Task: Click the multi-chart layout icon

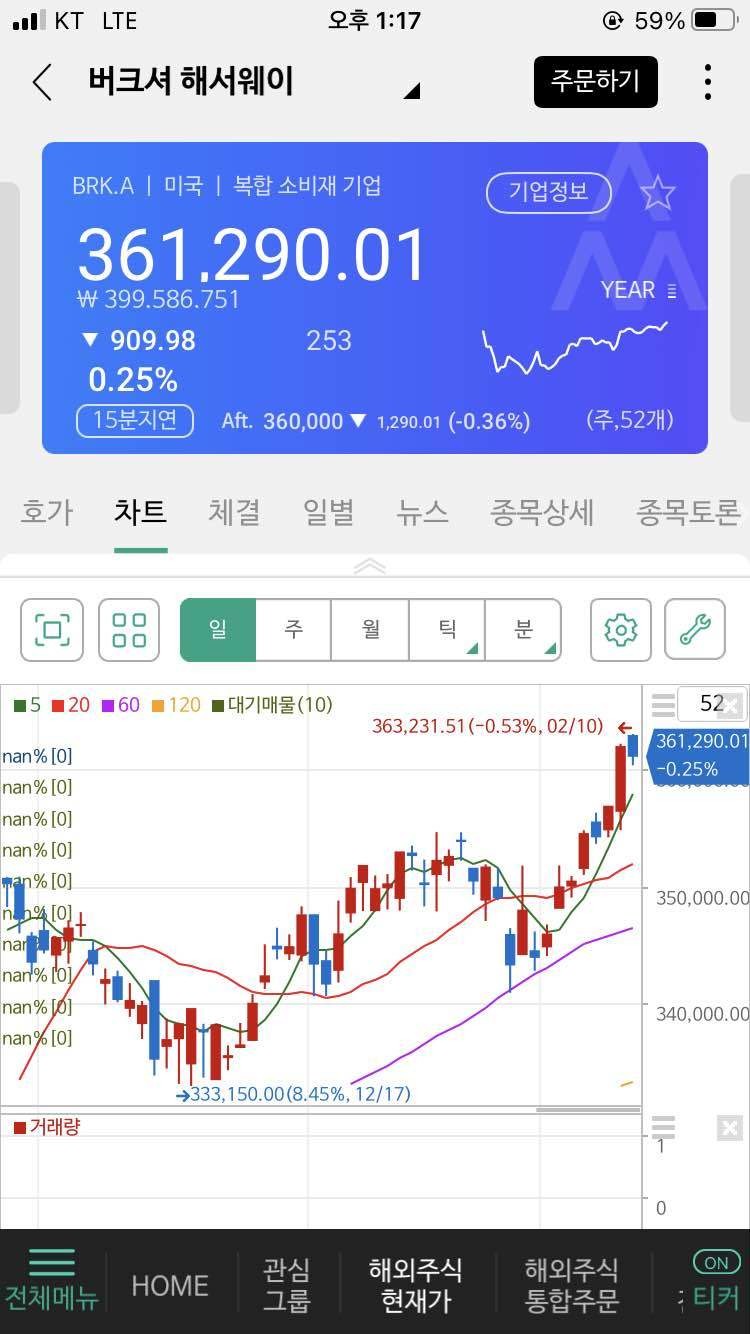Action: 128,630
